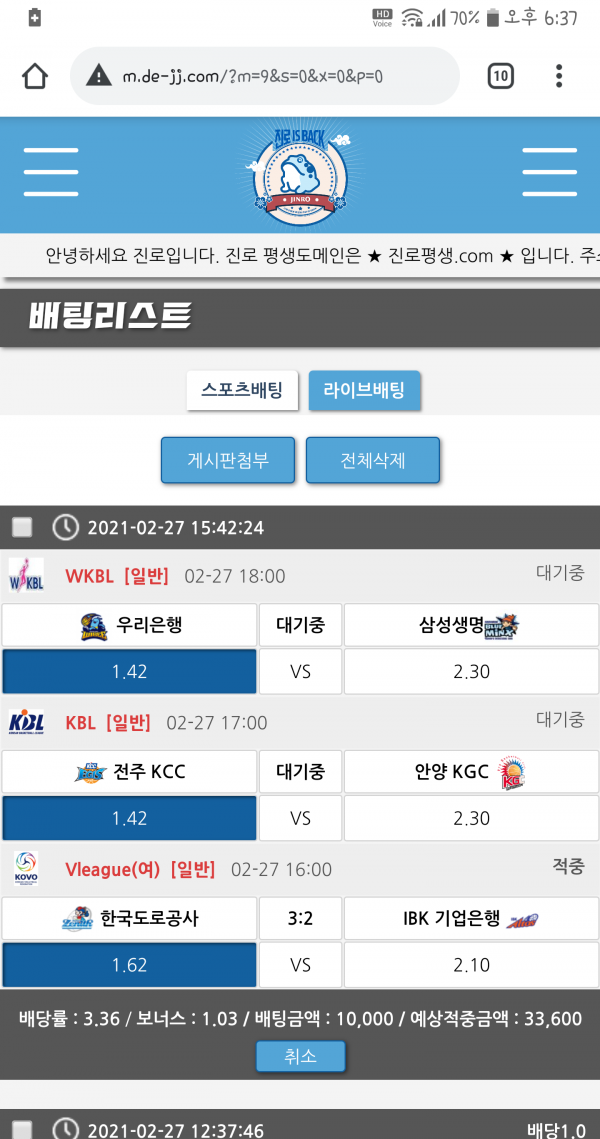Image resolution: width=600 pixels, height=1139 pixels.
Task: Open the right hamburger menu
Action: pos(549,172)
